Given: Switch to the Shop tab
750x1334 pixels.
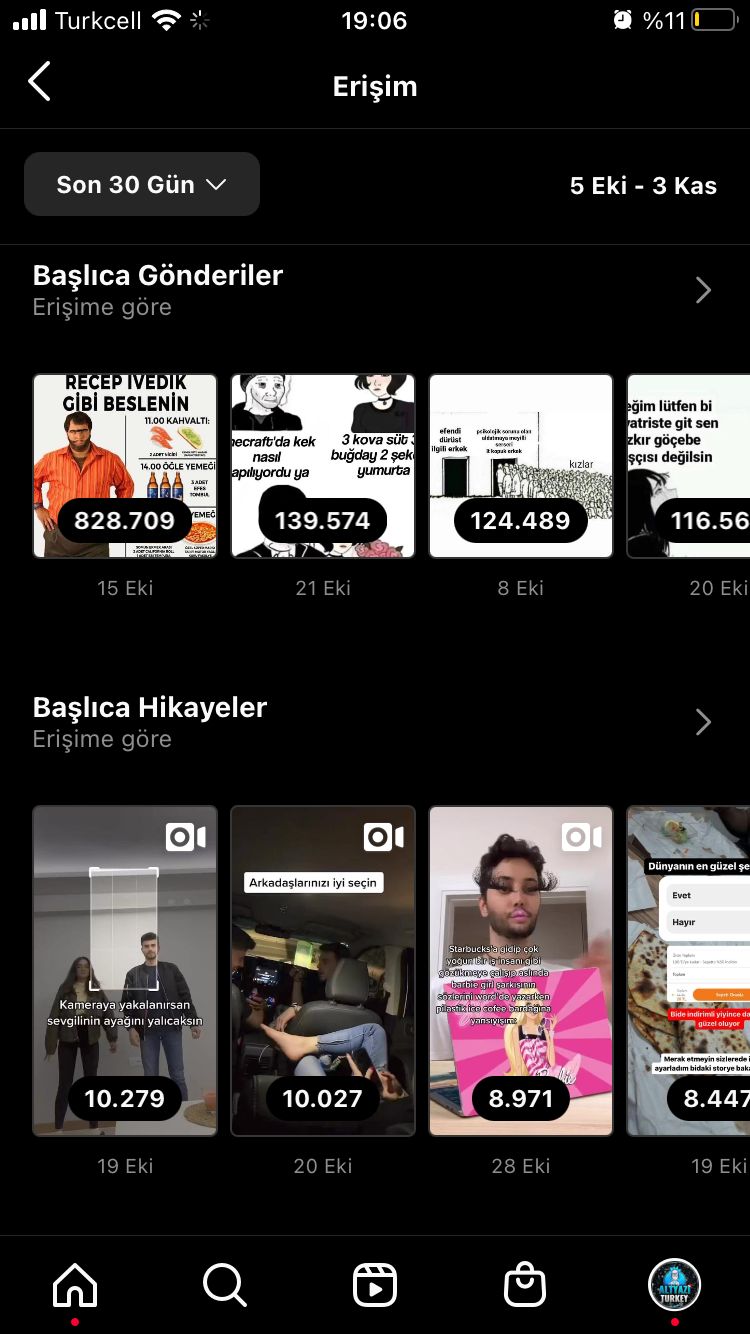Looking at the screenshot, I should click(525, 1285).
